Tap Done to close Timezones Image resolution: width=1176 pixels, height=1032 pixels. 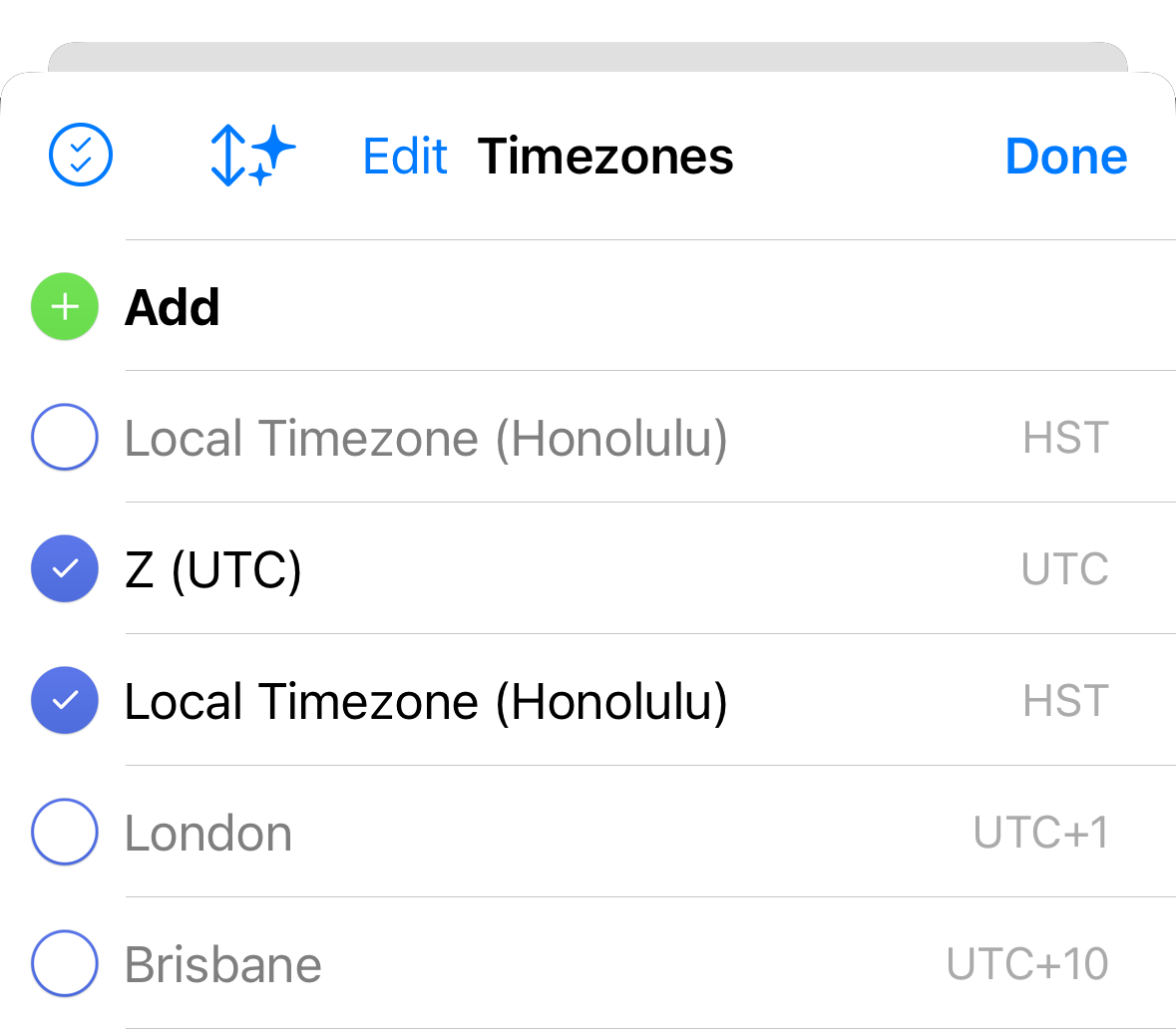[1065, 157]
